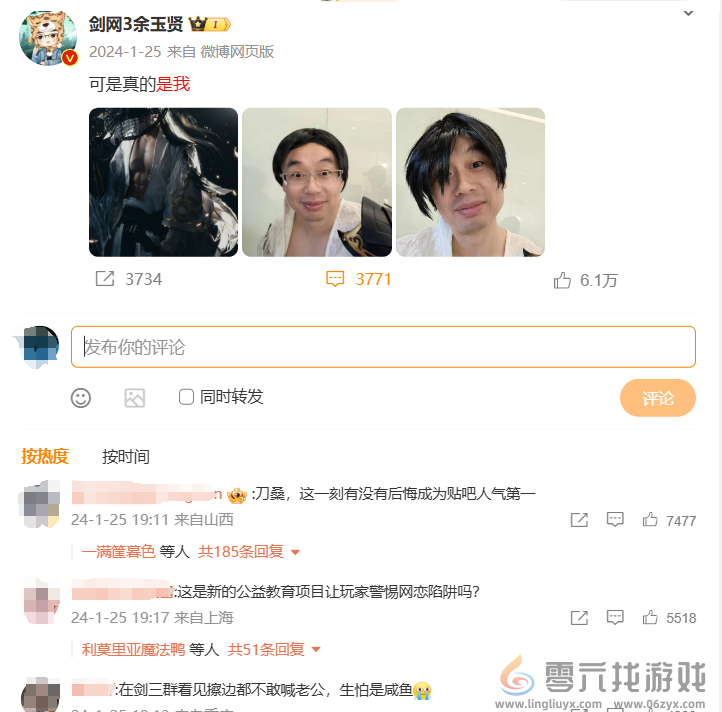Like the comment with 5518 likes
Viewport: 722px width, 712px height.
click(x=651, y=618)
